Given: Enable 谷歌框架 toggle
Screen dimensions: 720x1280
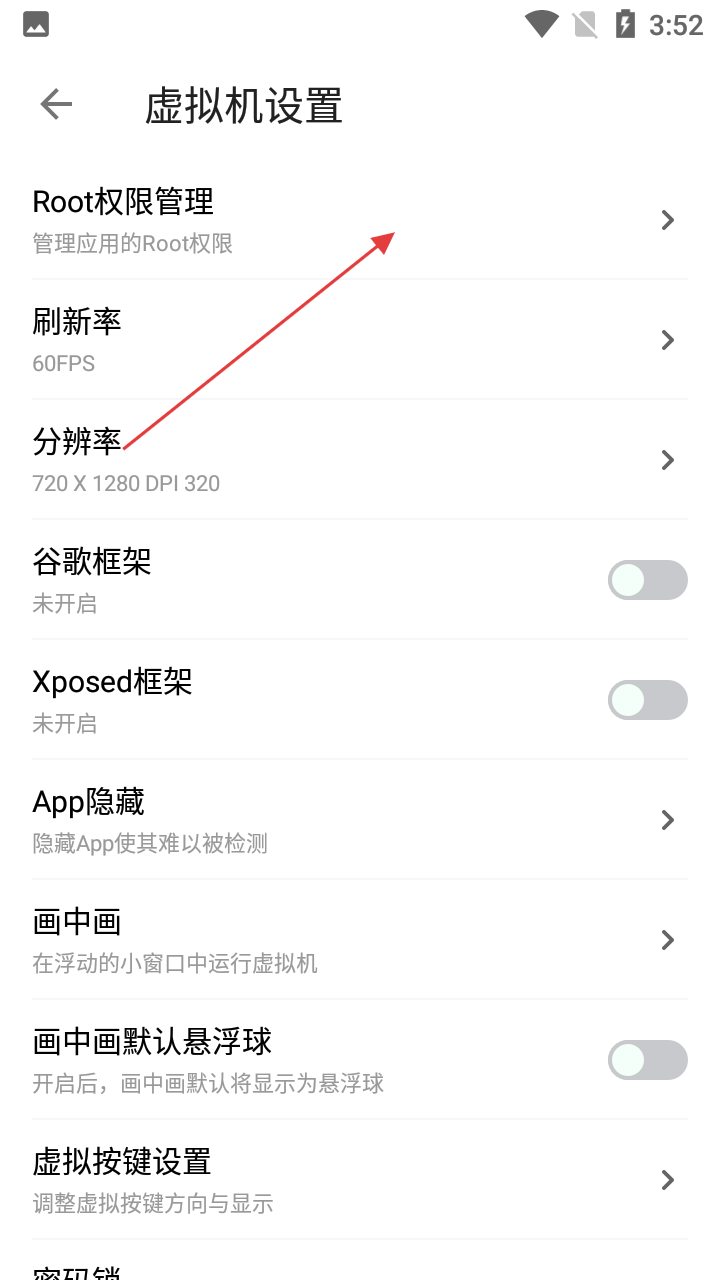Looking at the screenshot, I should [647, 580].
